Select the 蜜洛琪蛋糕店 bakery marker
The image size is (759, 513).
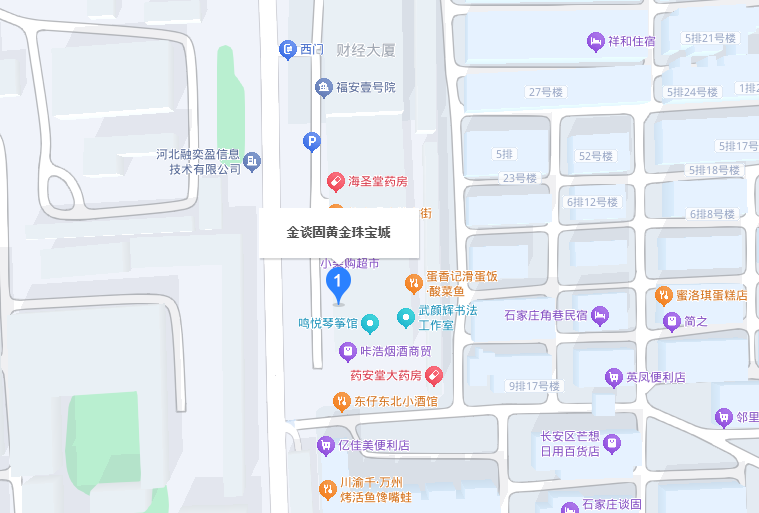click(x=663, y=295)
